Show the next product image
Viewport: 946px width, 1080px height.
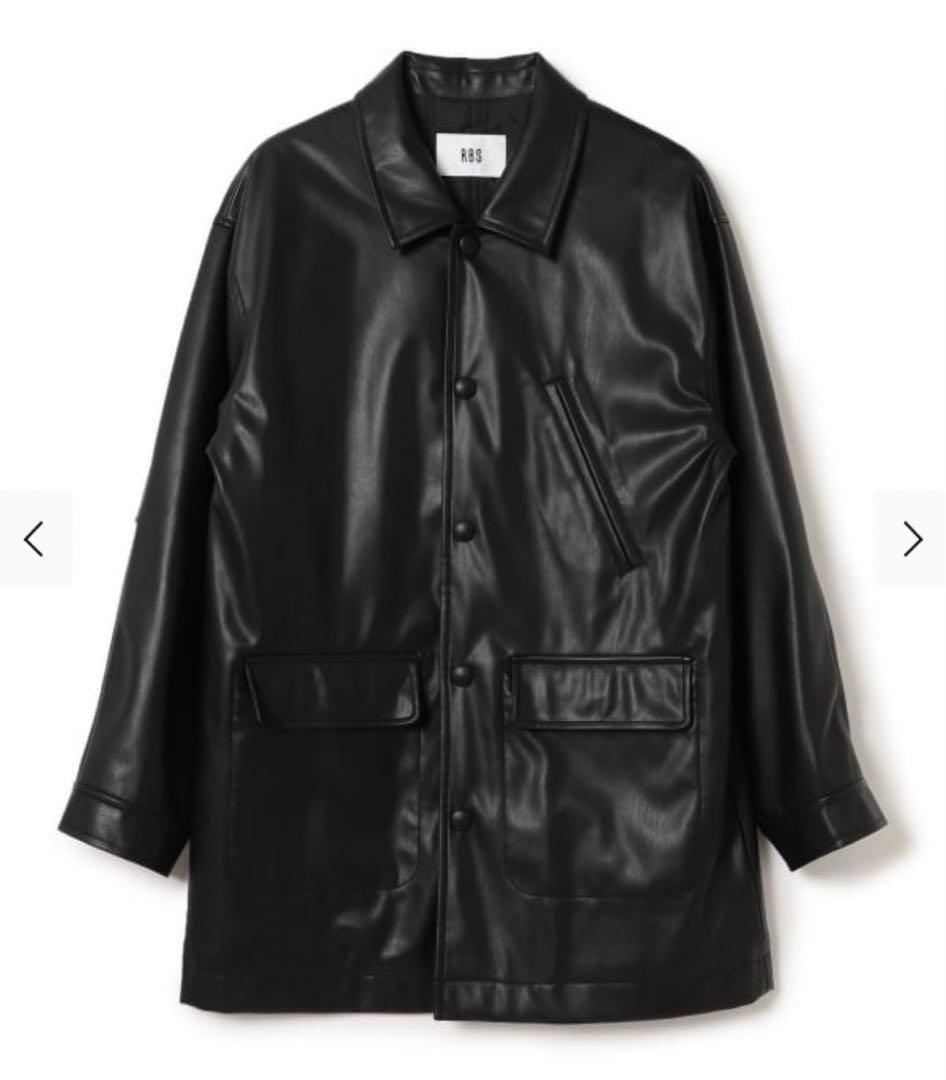click(x=911, y=539)
